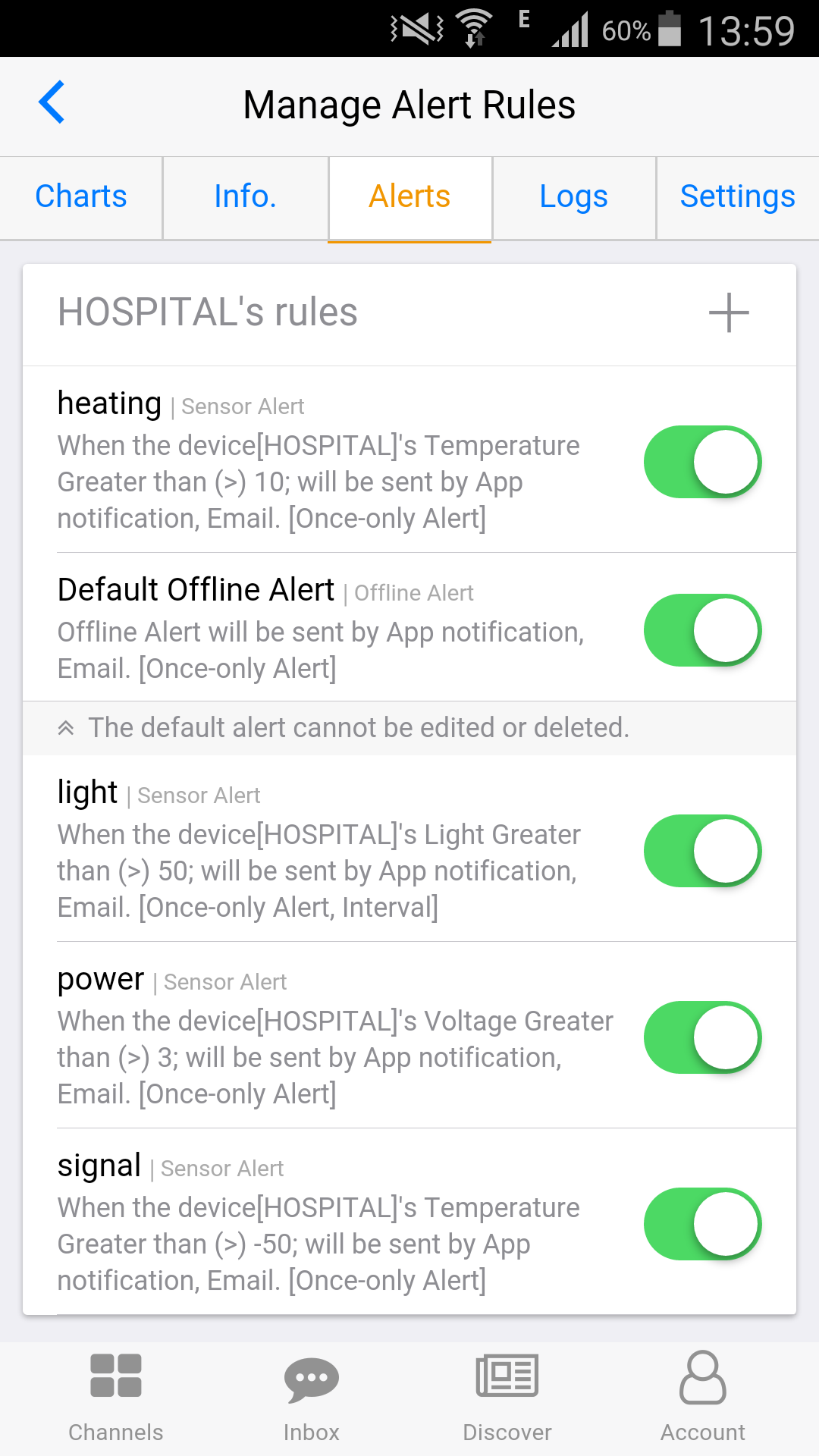Select the Alerts tab
This screenshot has width=819, height=1456.
(x=409, y=196)
